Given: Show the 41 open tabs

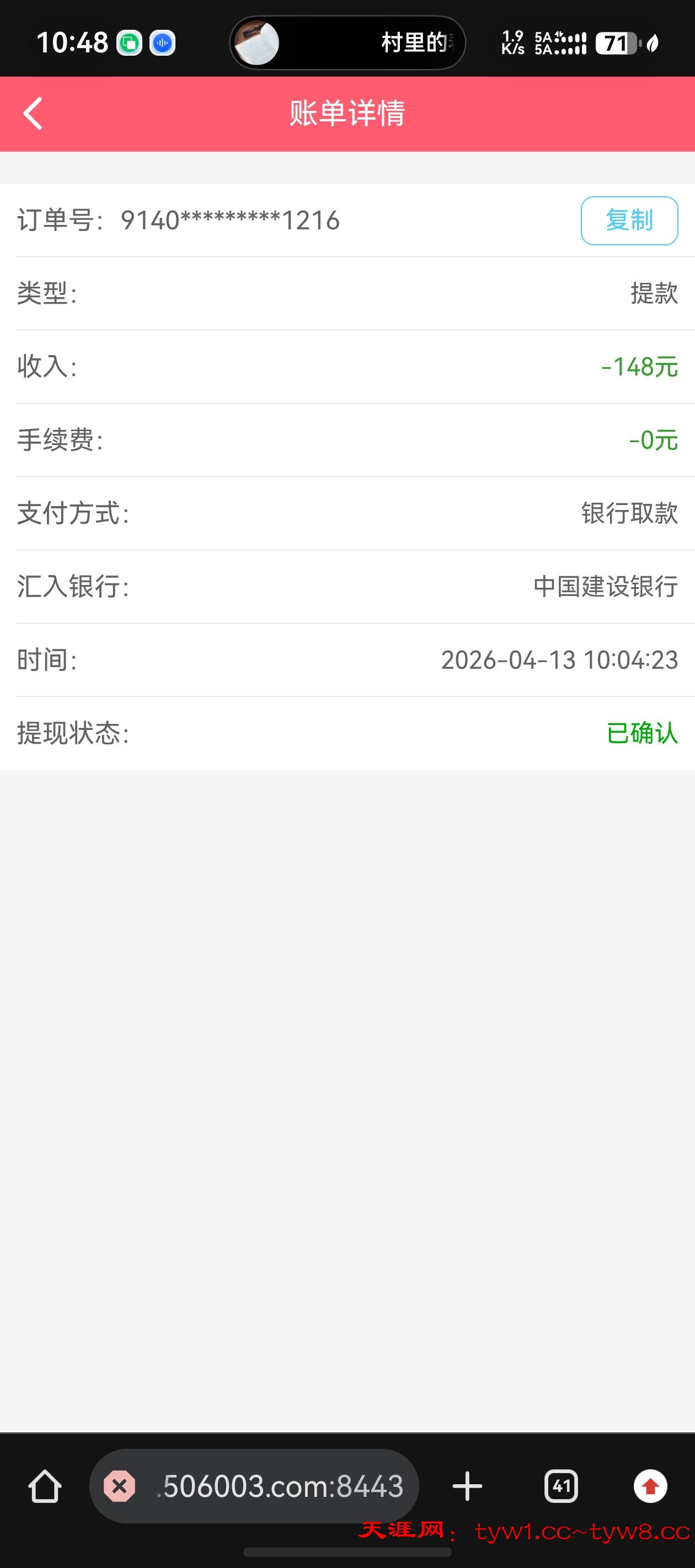Looking at the screenshot, I should (560, 1486).
